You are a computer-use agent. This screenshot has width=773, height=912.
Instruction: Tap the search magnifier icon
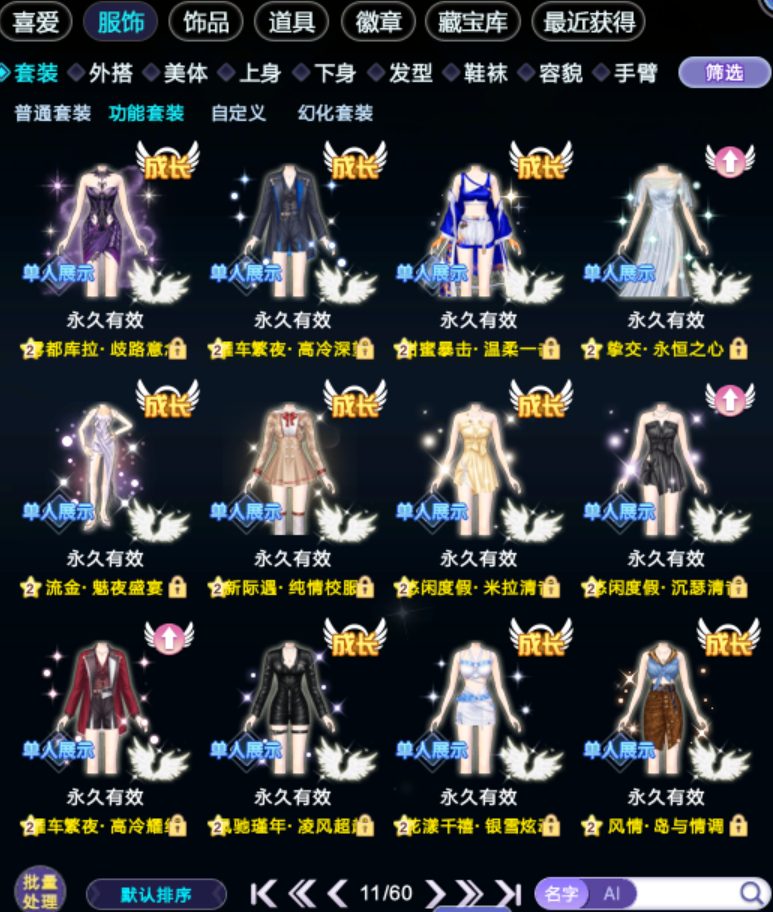[751, 893]
